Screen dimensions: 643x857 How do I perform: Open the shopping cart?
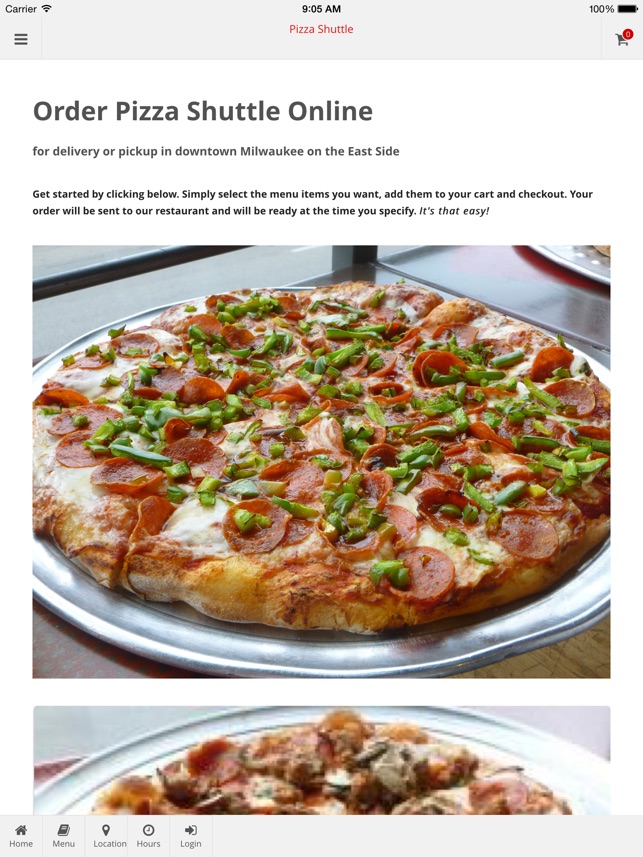[622, 39]
